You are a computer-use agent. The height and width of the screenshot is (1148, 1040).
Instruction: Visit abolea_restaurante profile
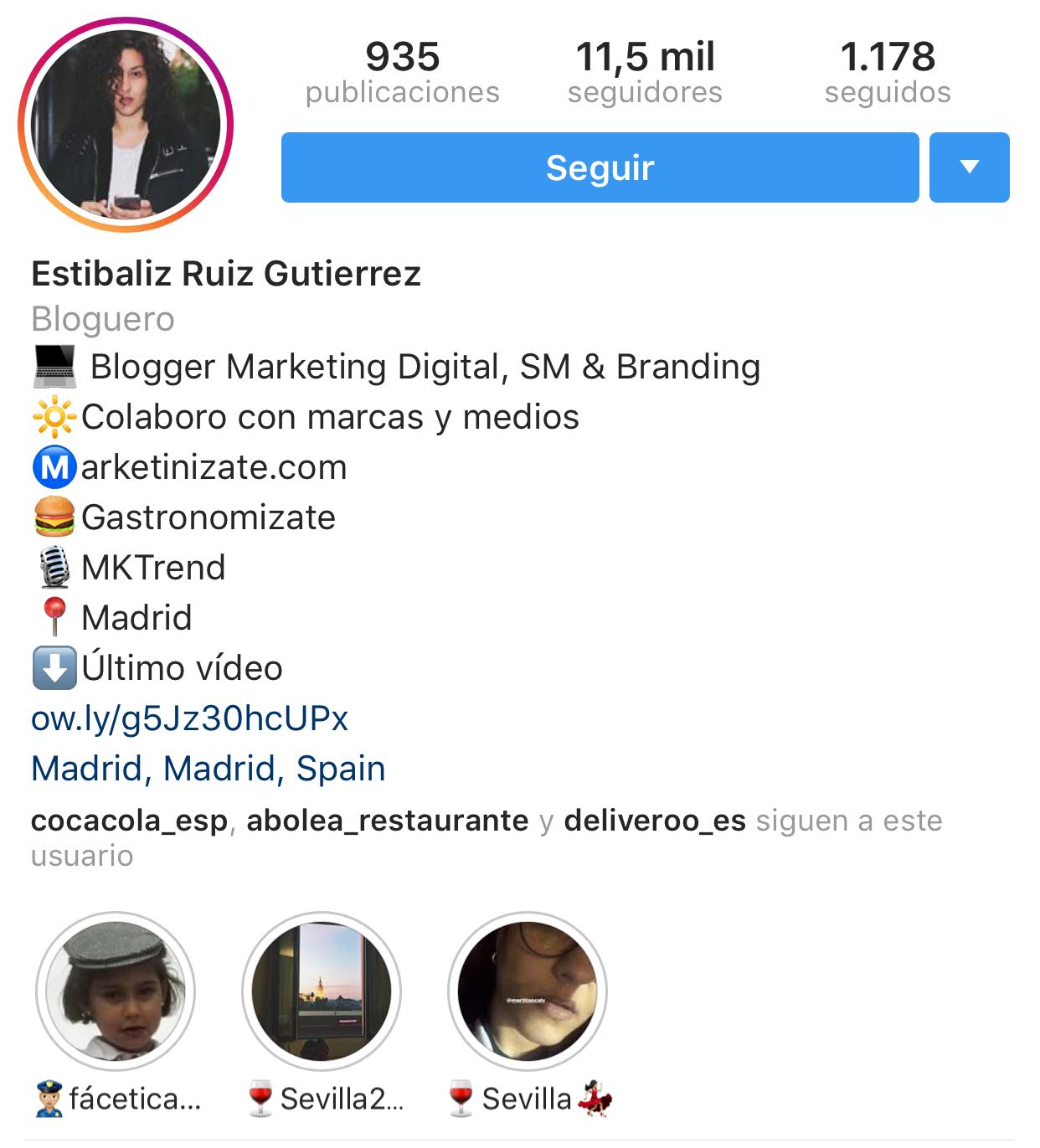click(x=387, y=821)
